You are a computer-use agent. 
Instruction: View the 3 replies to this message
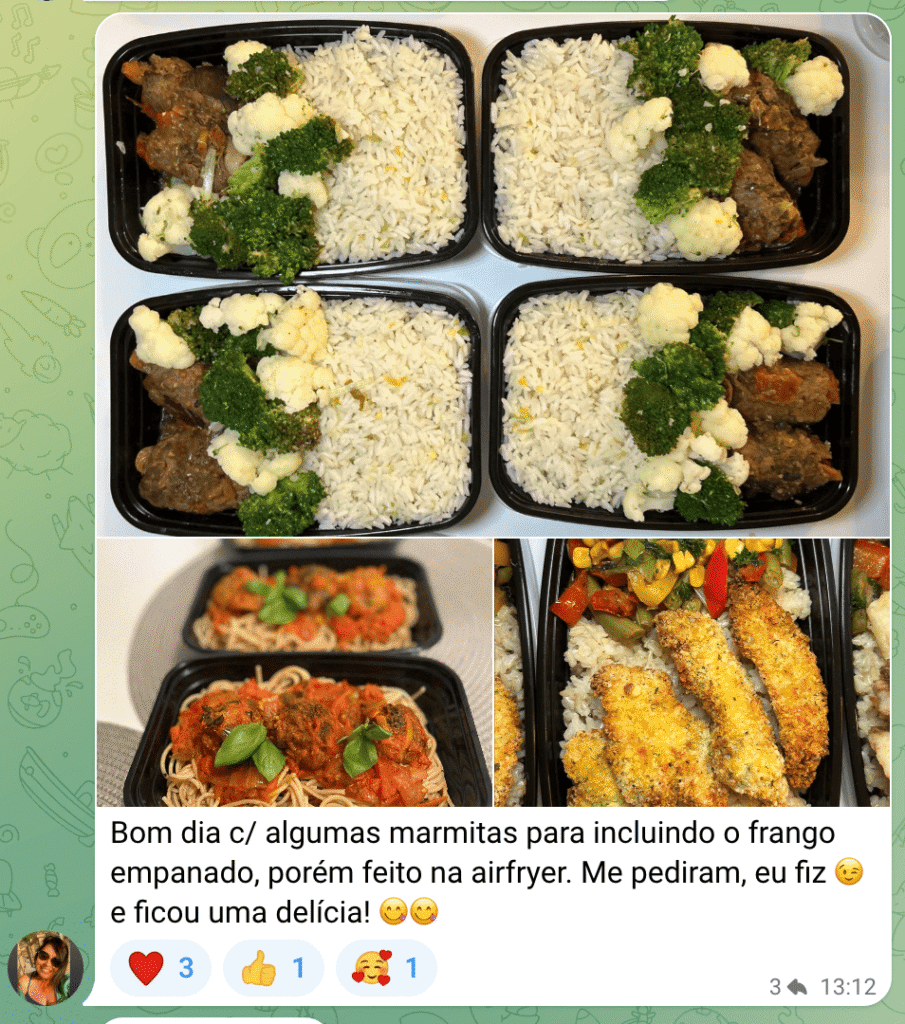[x=788, y=987]
